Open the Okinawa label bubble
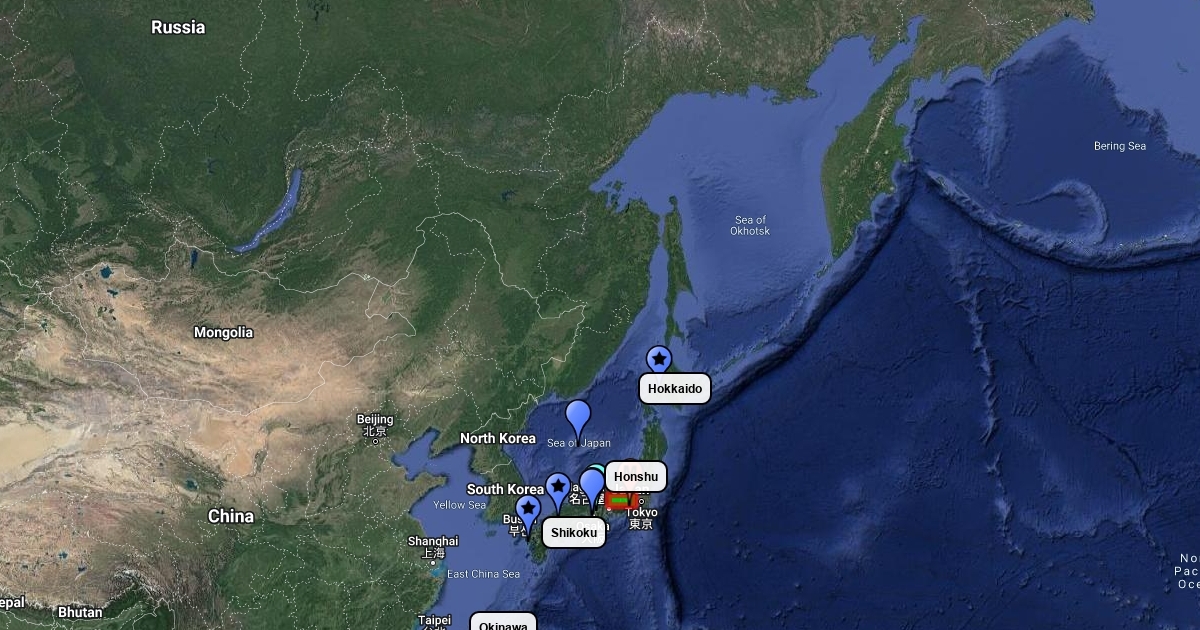Viewport: 1200px width, 630px height. [503, 622]
